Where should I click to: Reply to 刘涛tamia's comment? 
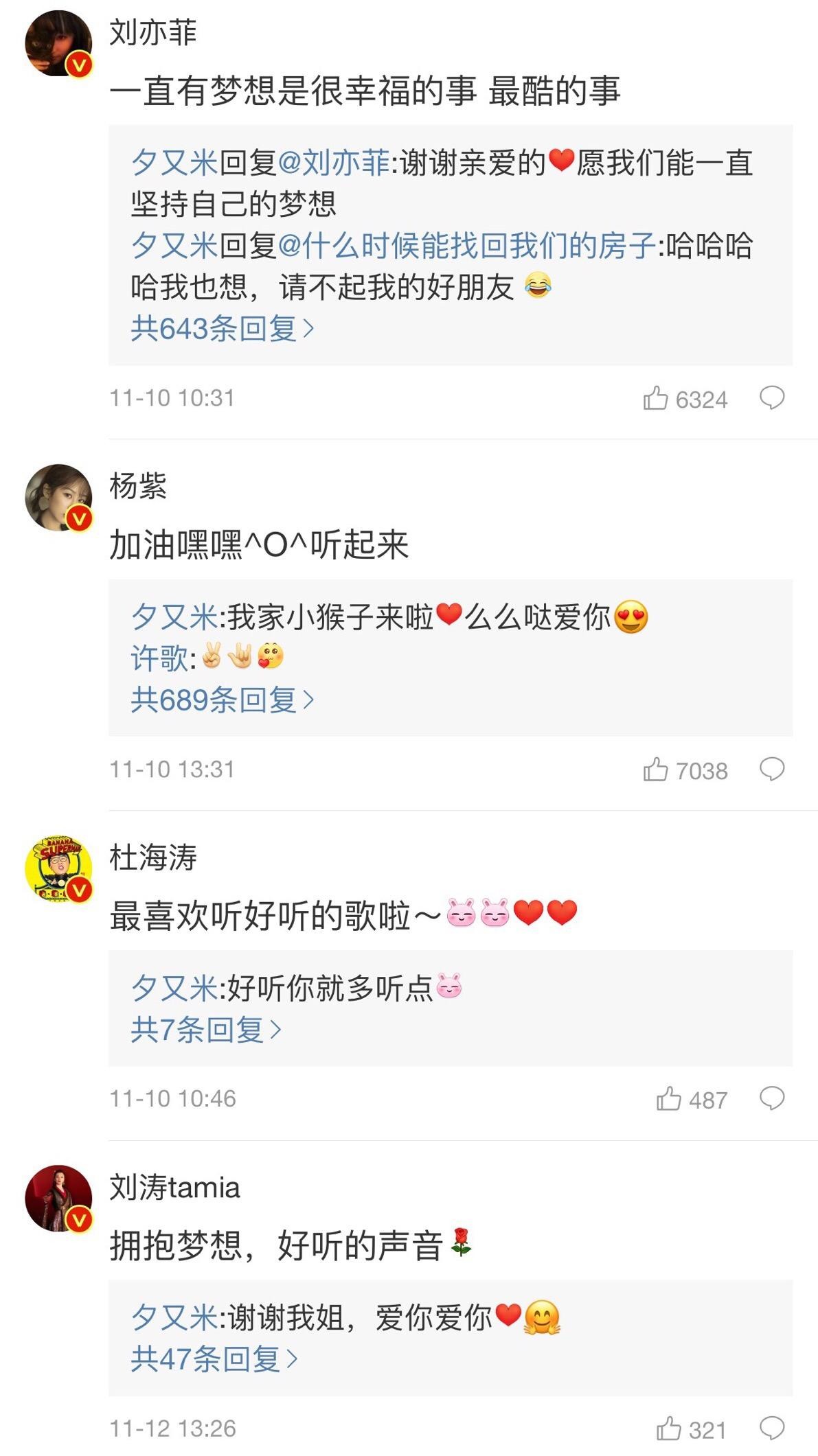[x=771, y=1429]
